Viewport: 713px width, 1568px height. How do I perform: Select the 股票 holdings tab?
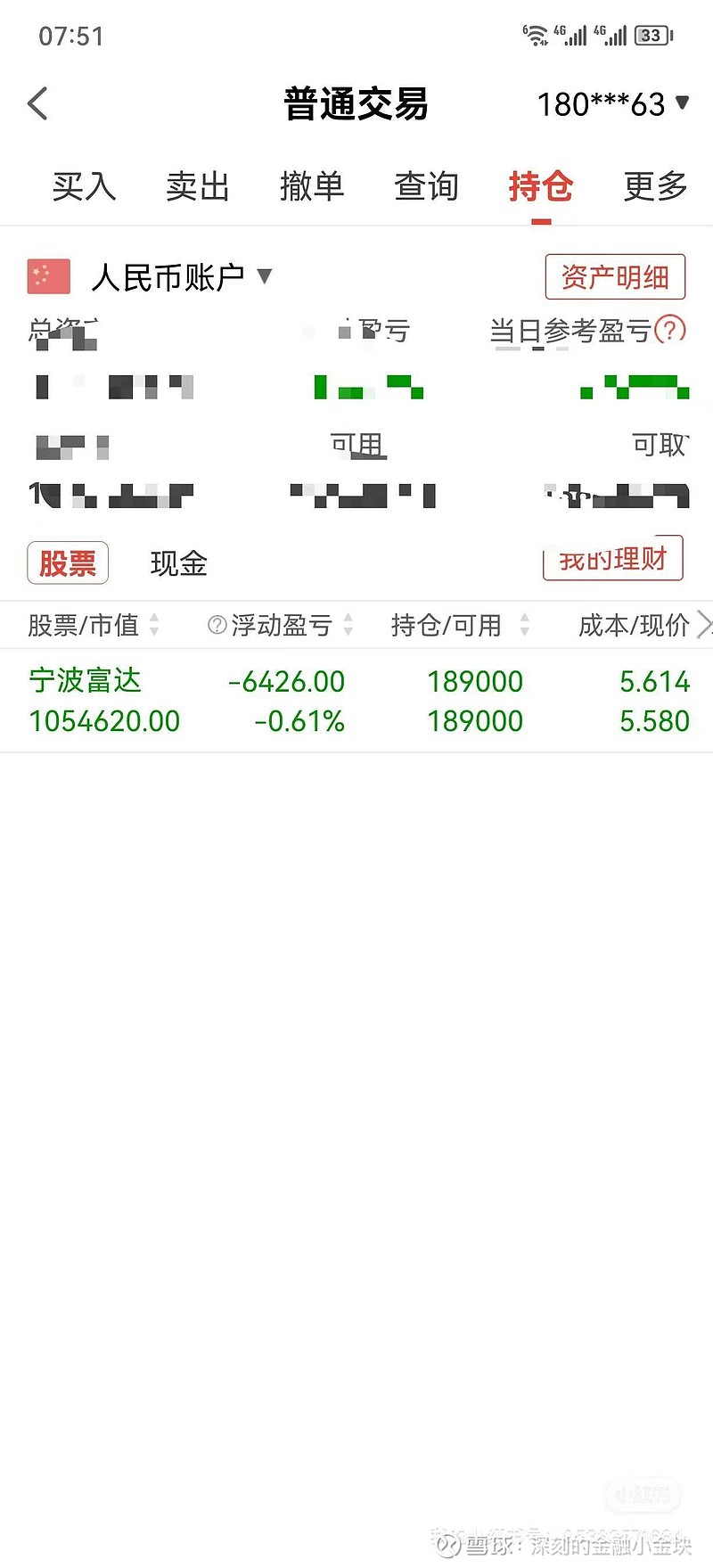[68, 563]
